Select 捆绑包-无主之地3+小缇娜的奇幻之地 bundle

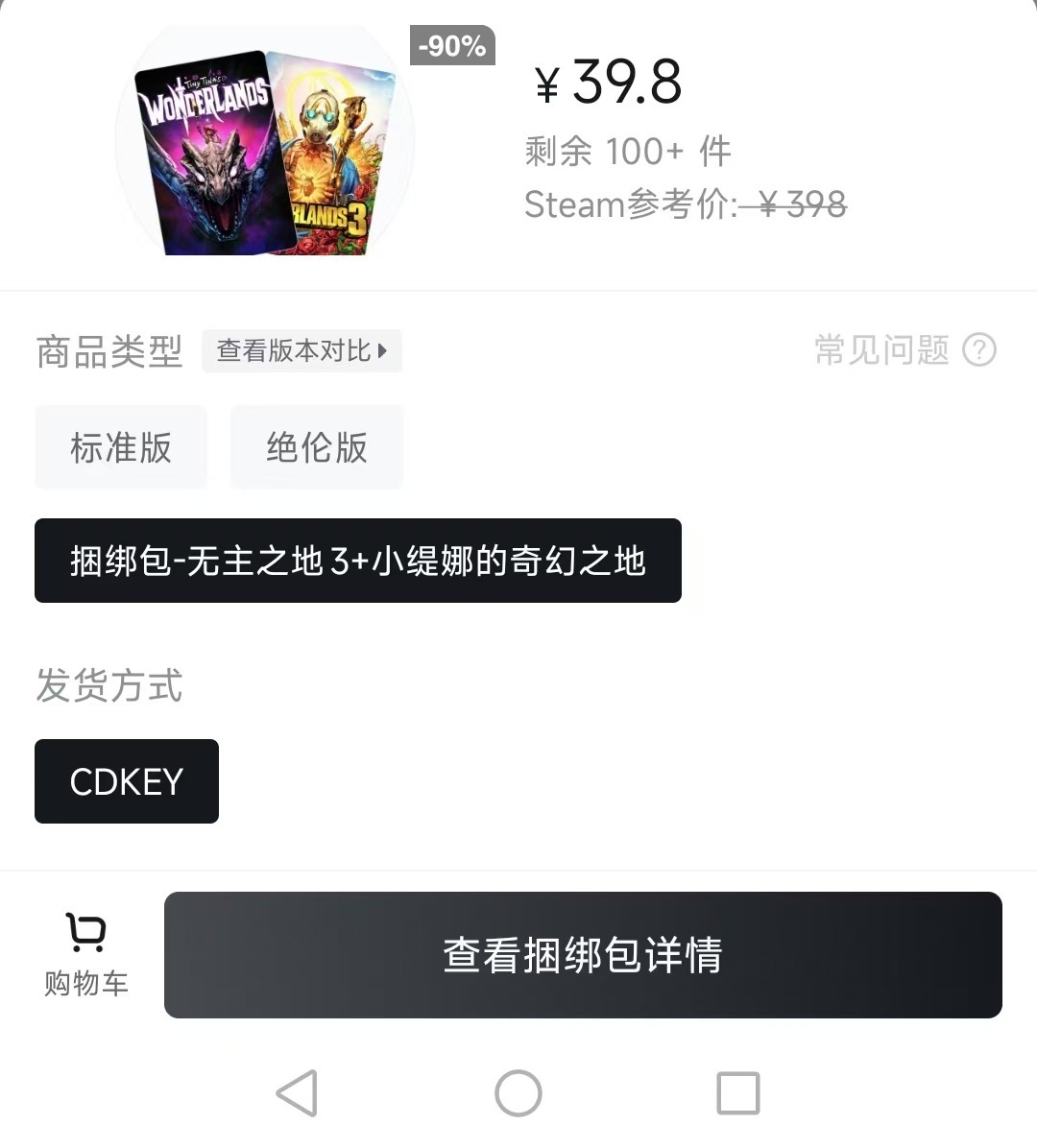click(357, 562)
